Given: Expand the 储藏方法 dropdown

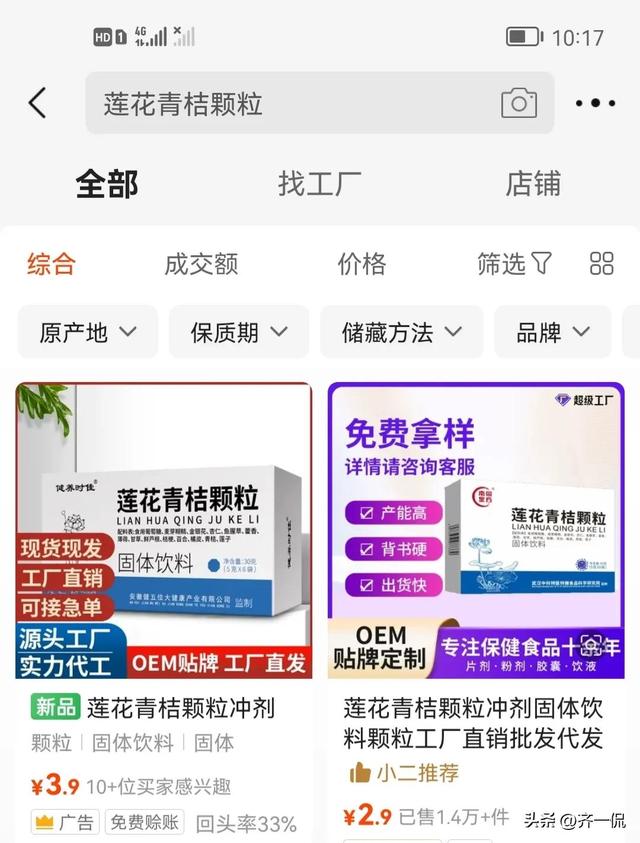Looking at the screenshot, I should click(402, 332).
